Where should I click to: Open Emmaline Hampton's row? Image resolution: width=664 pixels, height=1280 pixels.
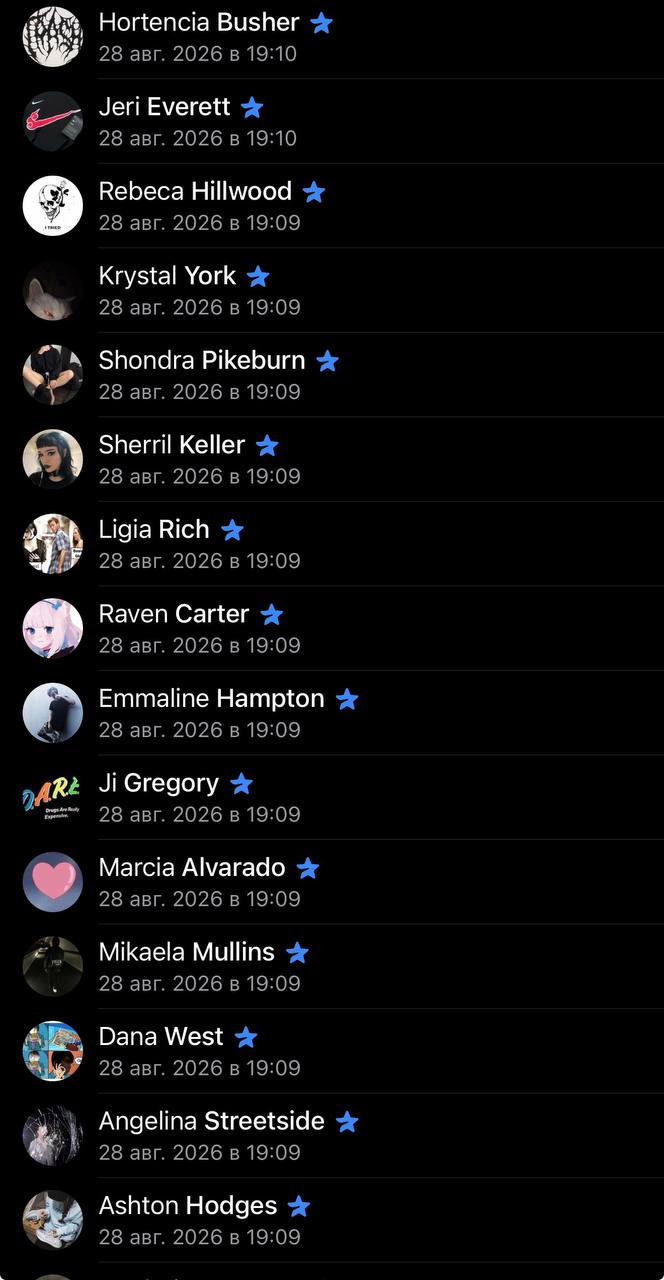click(332, 713)
